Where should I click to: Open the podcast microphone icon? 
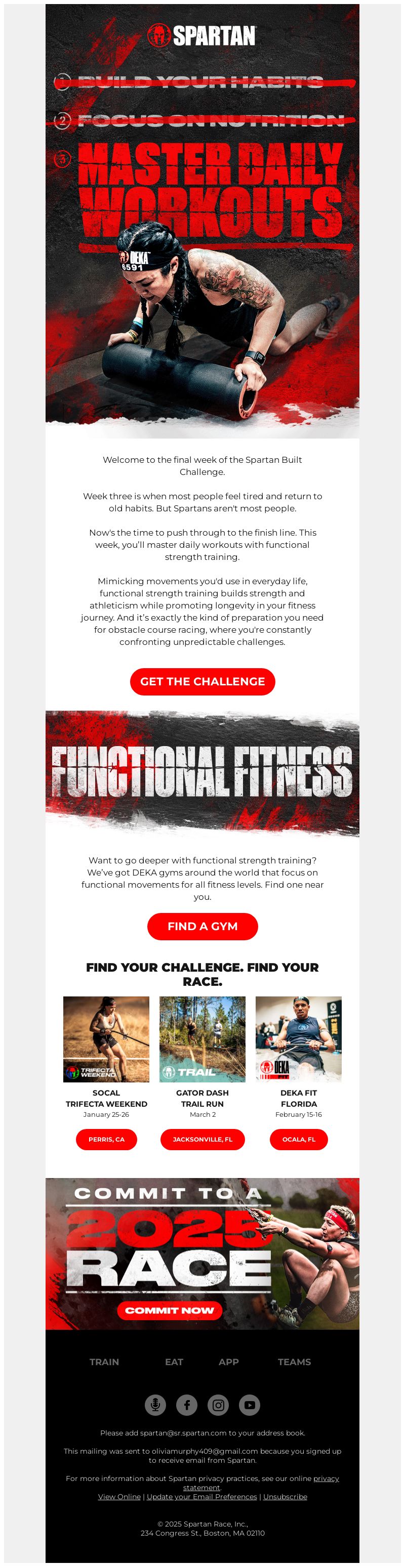pos(155,1404)
